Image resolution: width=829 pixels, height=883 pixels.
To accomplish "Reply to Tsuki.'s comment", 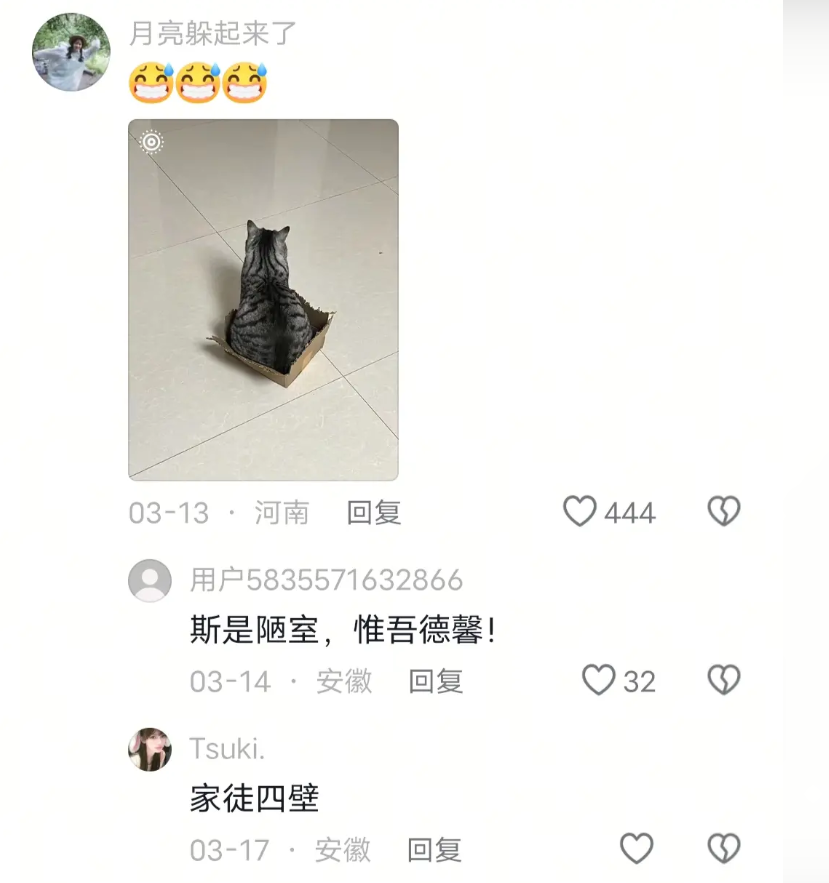I will click(x=435, y=851).
